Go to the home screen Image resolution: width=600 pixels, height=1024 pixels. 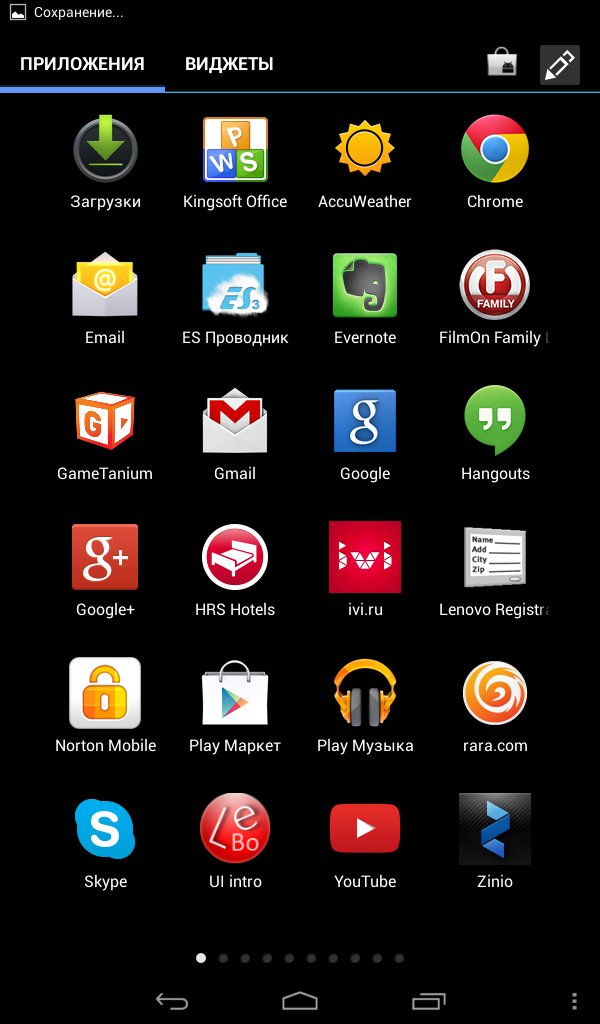tap(300, 1000)
